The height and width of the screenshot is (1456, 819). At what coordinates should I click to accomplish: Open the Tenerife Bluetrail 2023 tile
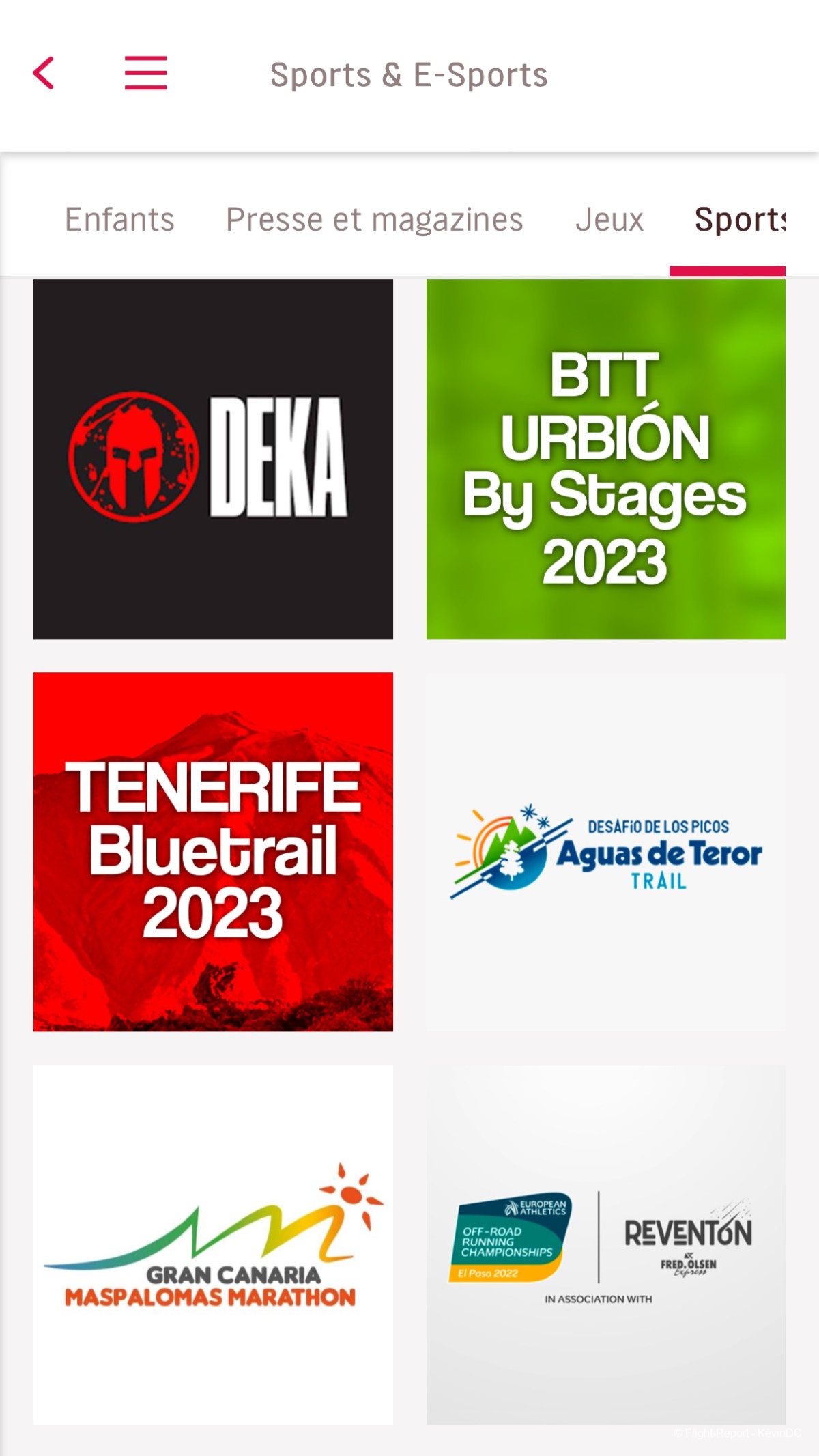click(213, 851)
